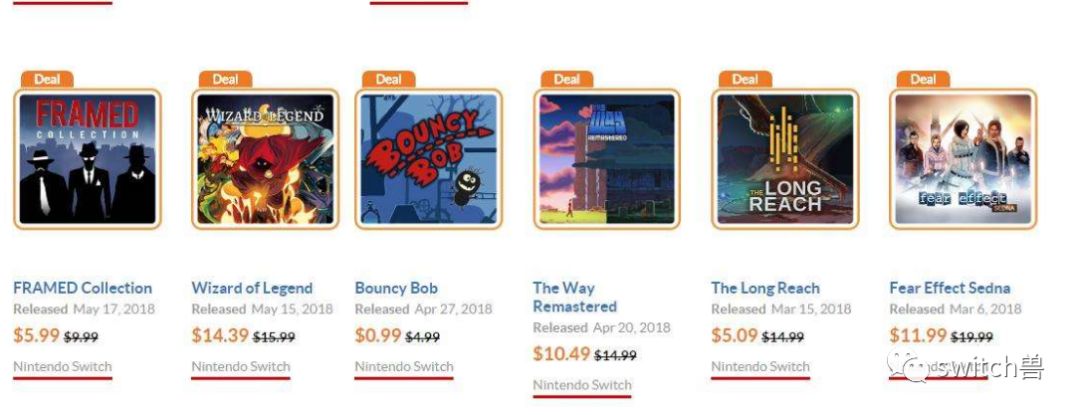This screenshot has width=1080, height=415.
Task: Select the Bouncy Bob game artwork
Action: click(428, 159)
